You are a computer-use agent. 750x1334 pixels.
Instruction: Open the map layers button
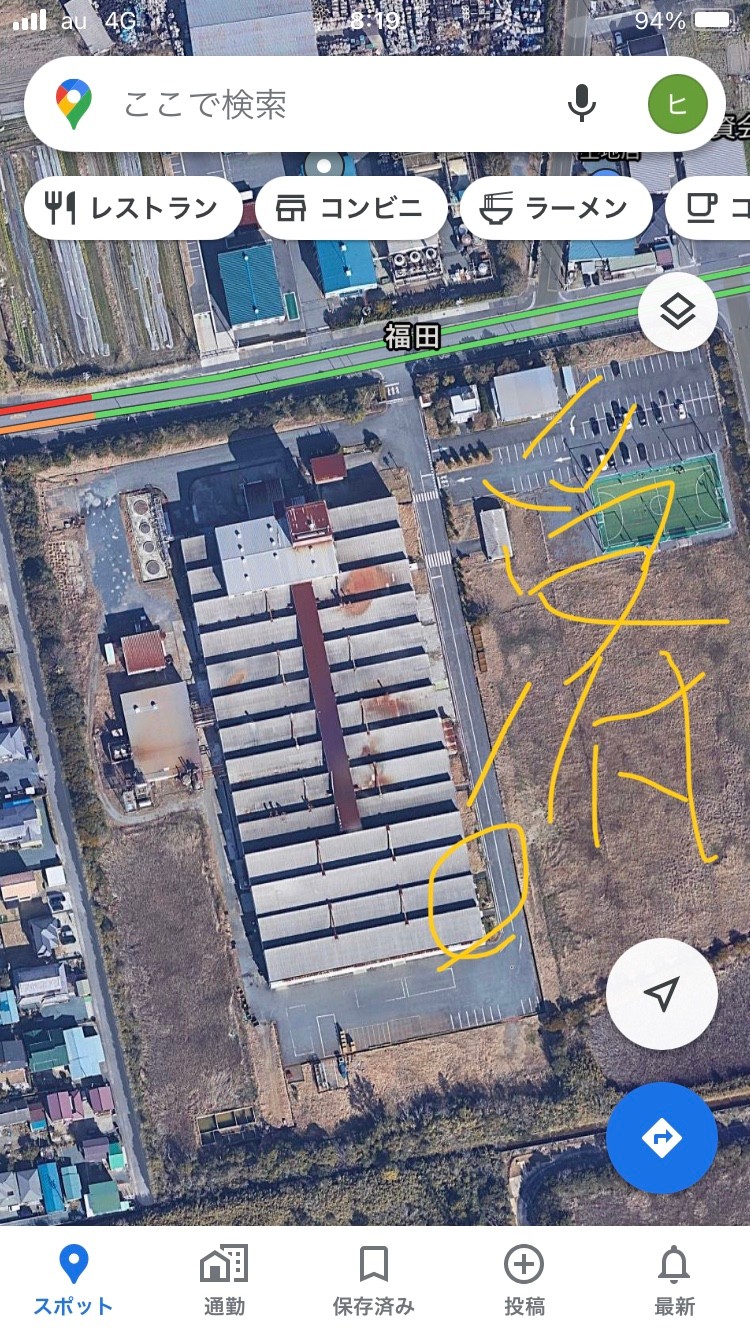pos(678,312)
